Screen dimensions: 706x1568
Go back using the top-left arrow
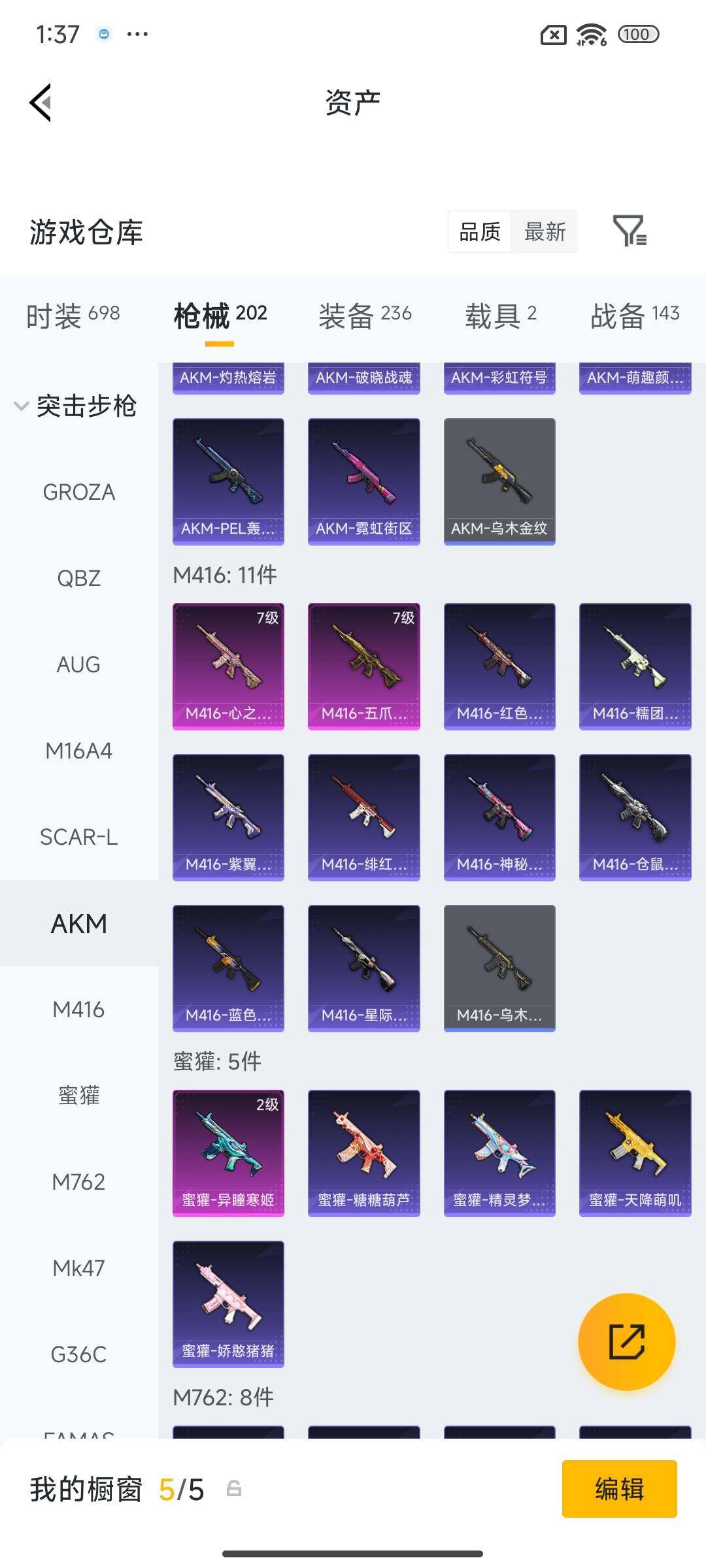(41, 103)
